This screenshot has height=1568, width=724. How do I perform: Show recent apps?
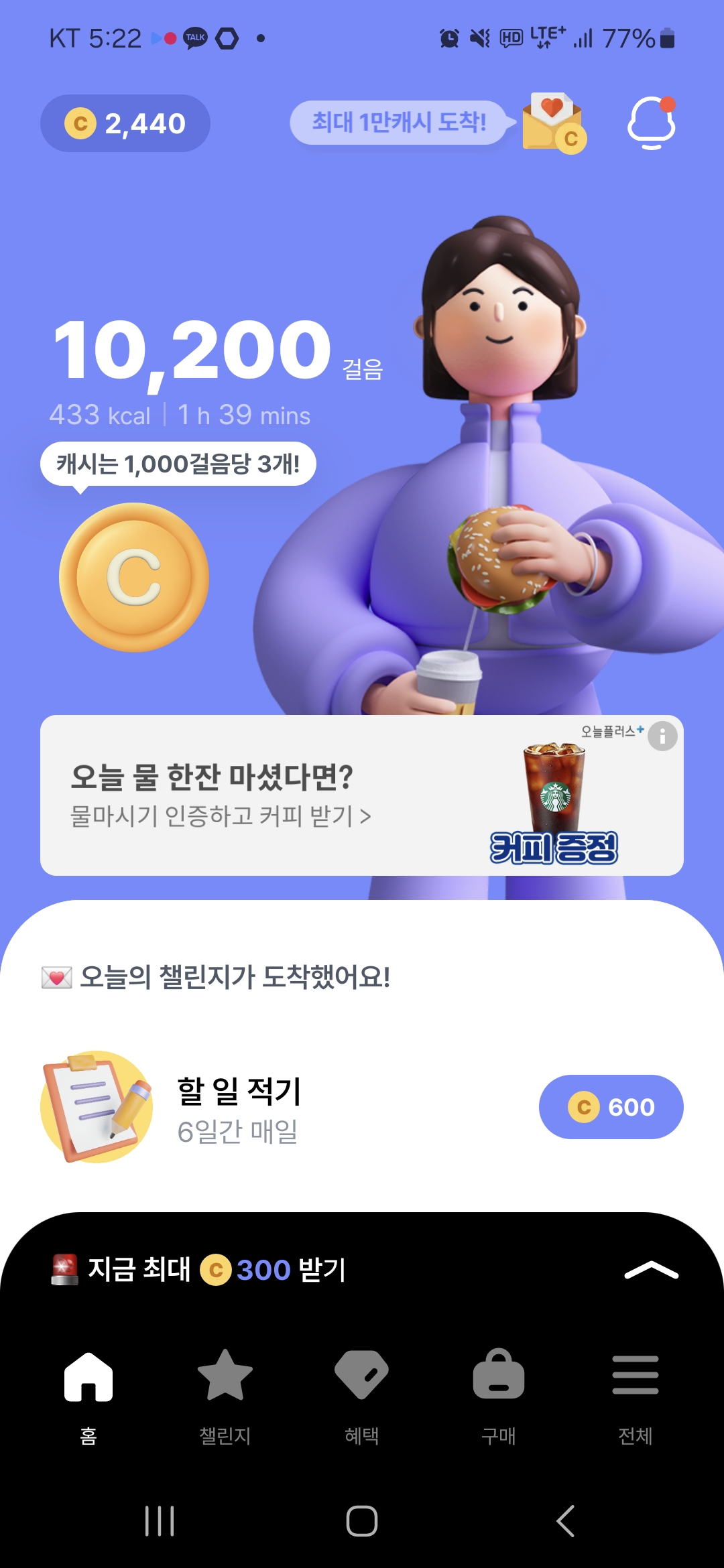click(160, 1521)
